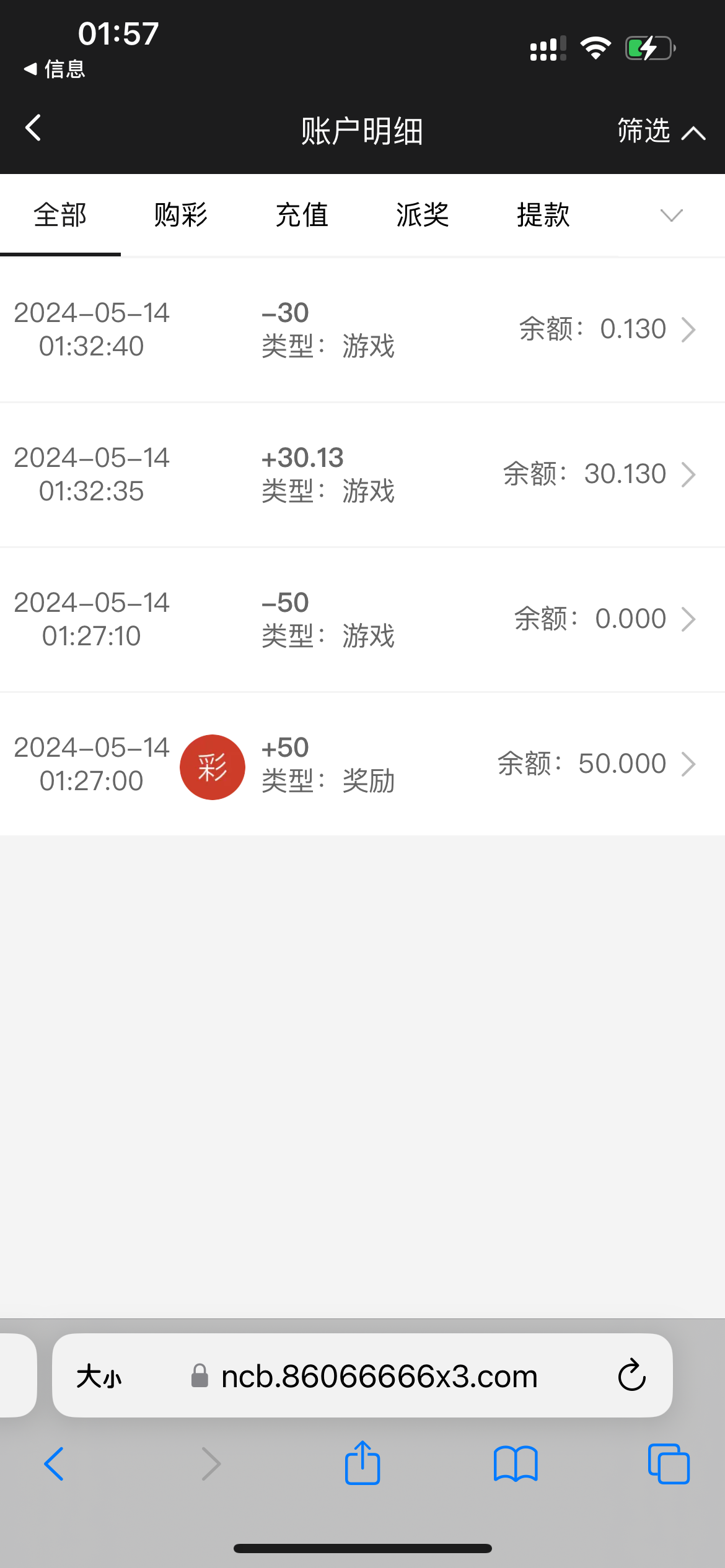Viewport: 725px width, 1568px height.
Task: Show the 派奖 tab
Action: (422, 215)
